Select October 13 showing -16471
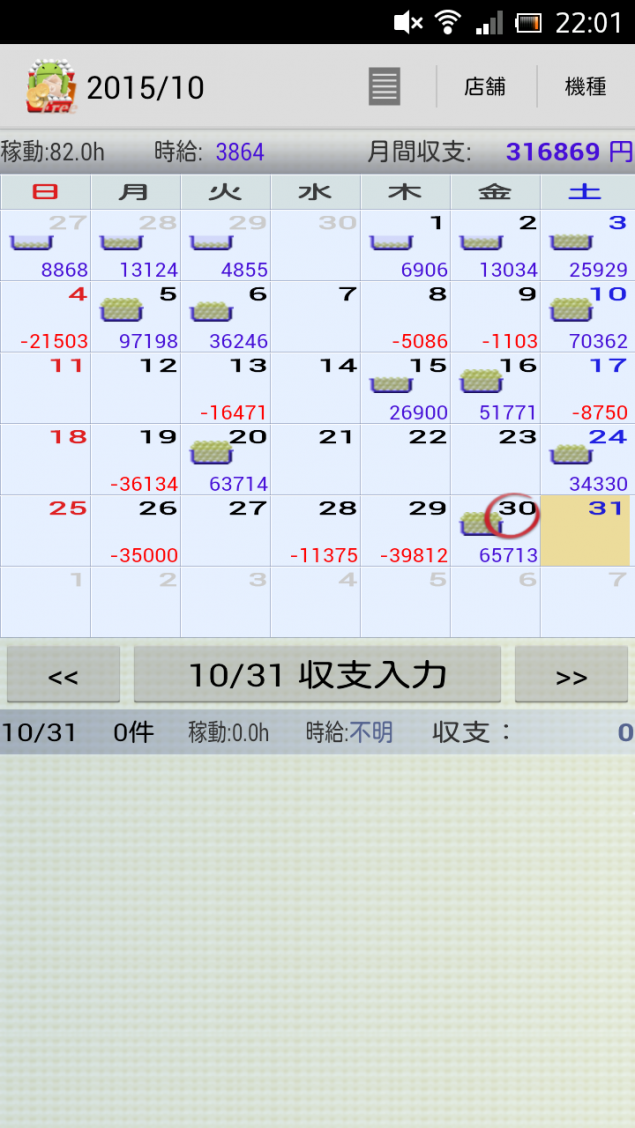Viewport: 635px width, 1128px height. coord(226,387)
